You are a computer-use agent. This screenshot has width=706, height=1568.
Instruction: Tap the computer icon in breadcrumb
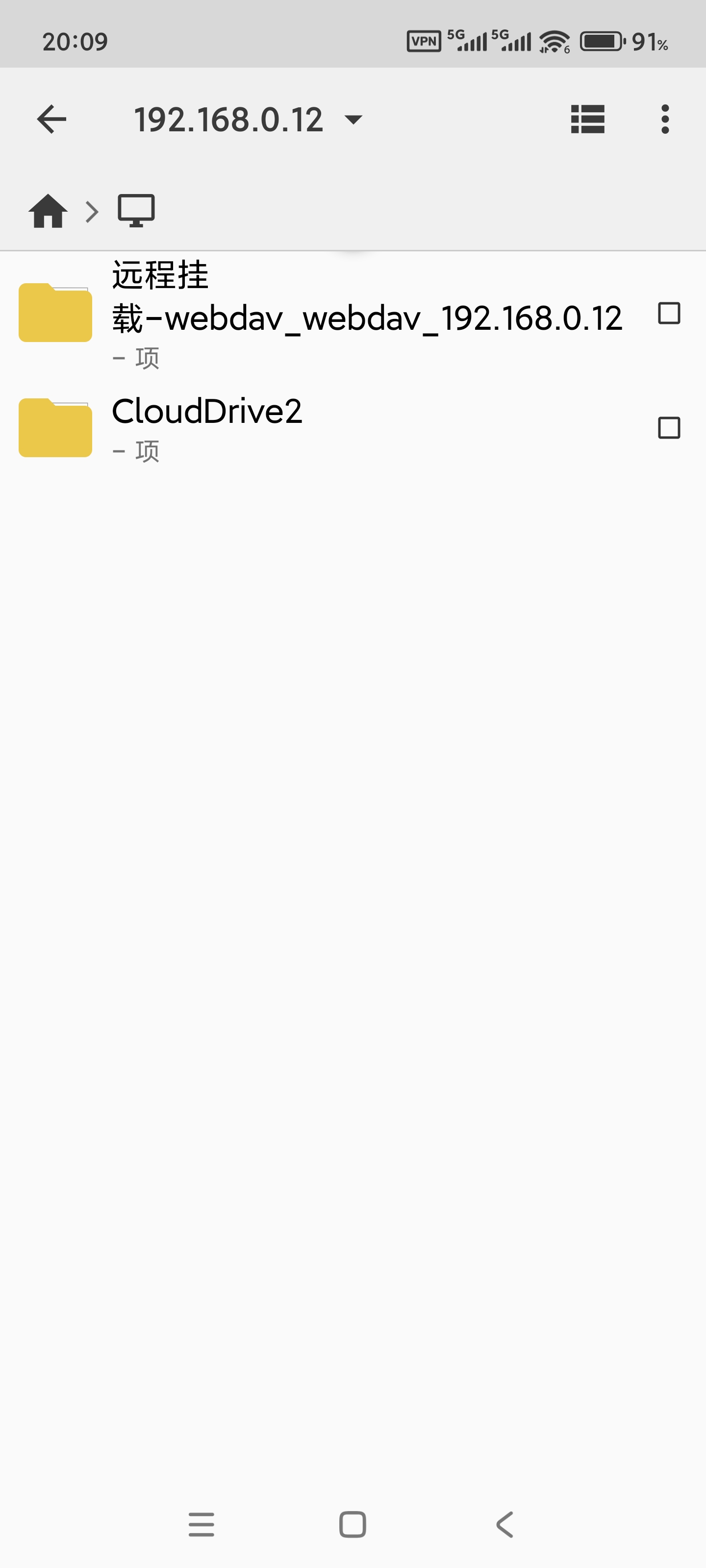pos(136,211)
